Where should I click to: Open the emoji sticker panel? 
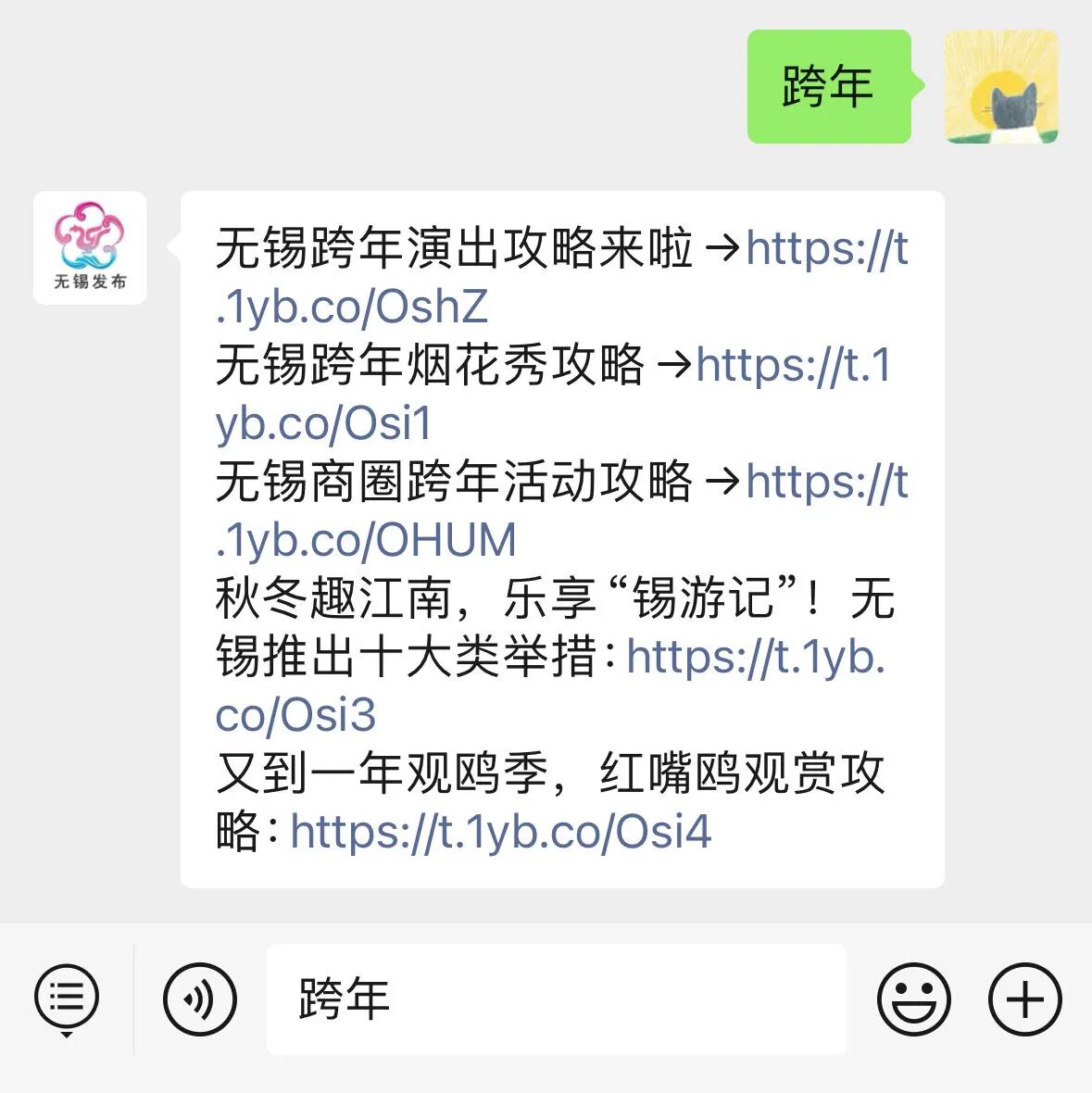click(x=913, y=999)
